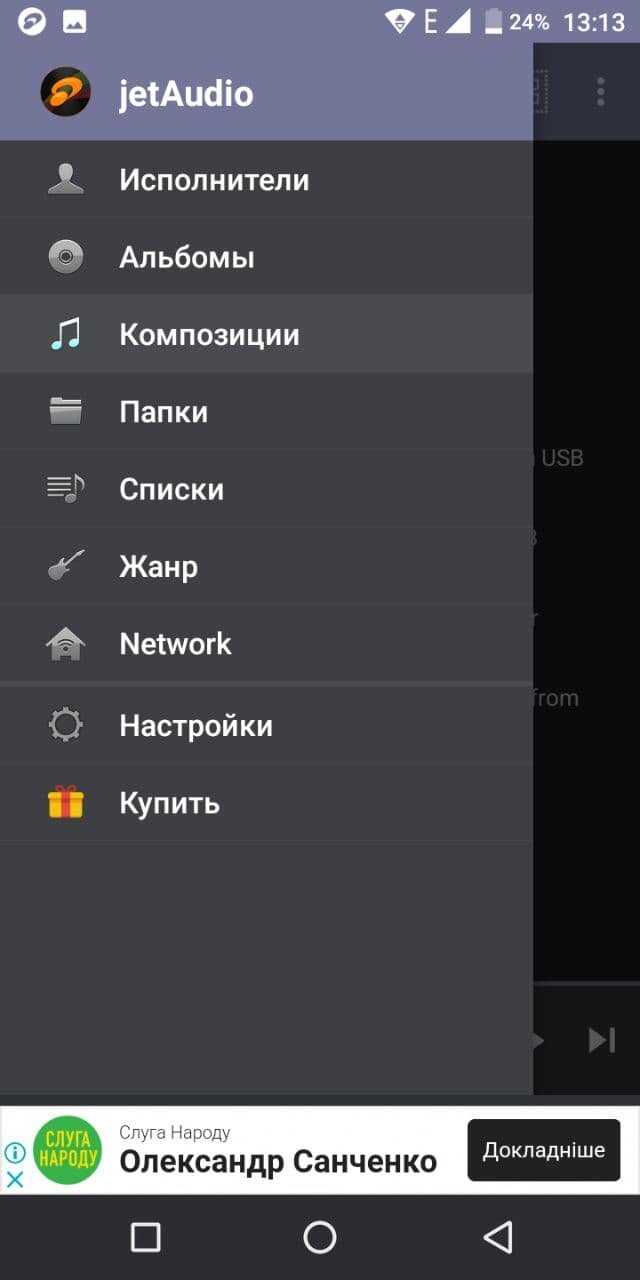Viewport: 640px width, 1280px height.
Task: Go back using system back button
Action: 497,1237
